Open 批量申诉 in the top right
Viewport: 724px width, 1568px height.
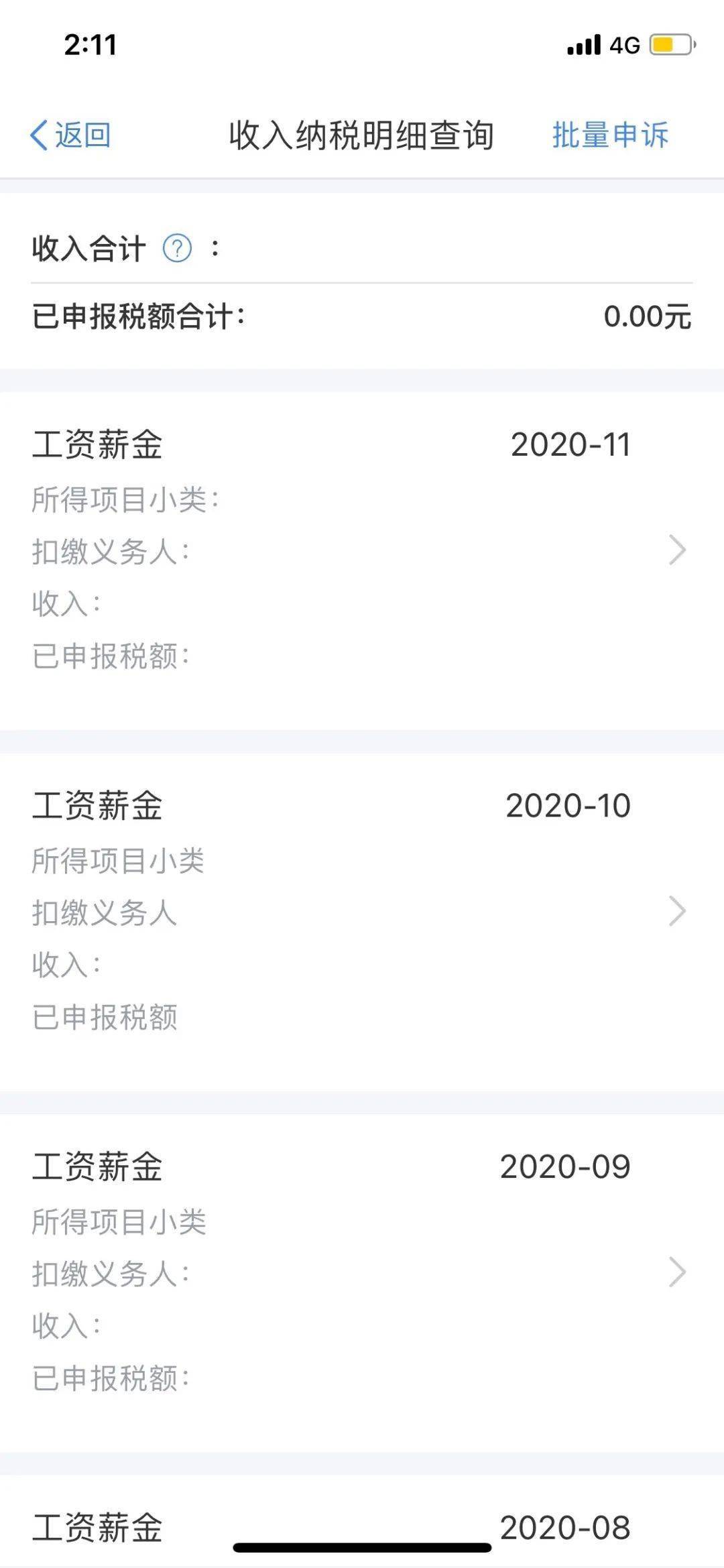(611, 134)
